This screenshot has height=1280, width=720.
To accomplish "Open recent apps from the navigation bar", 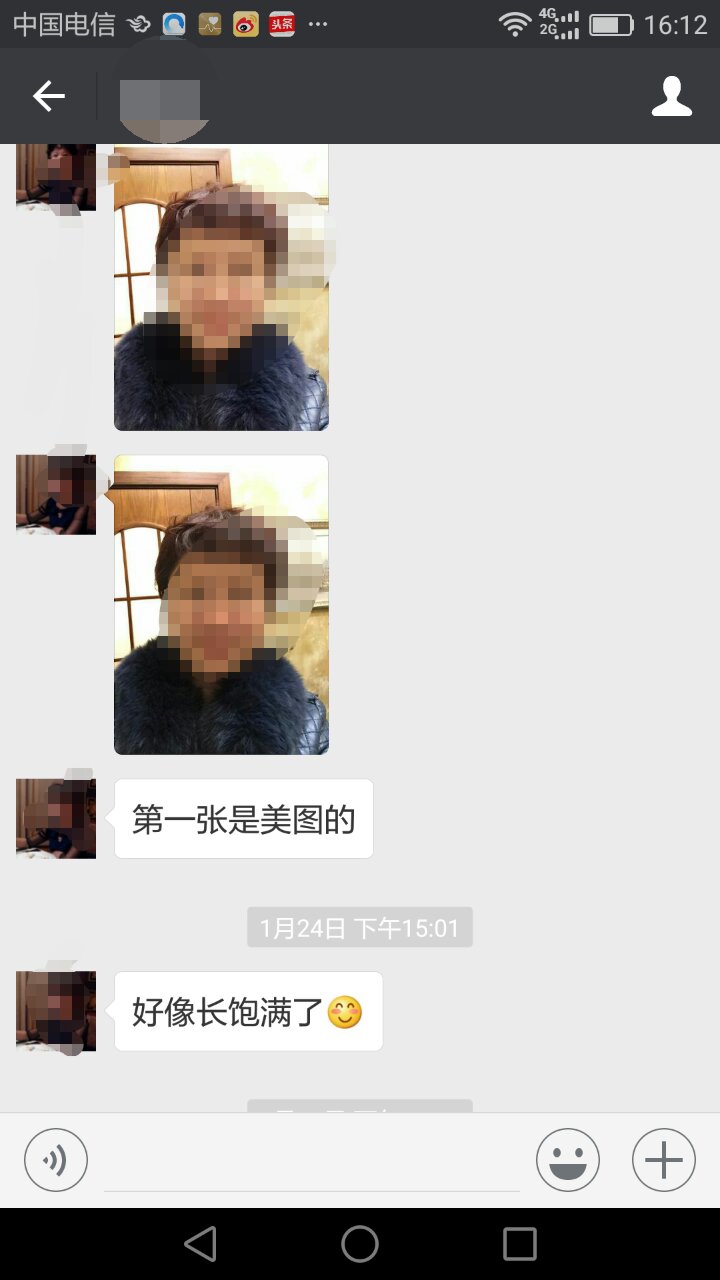I will click(x=520, y=1244).
